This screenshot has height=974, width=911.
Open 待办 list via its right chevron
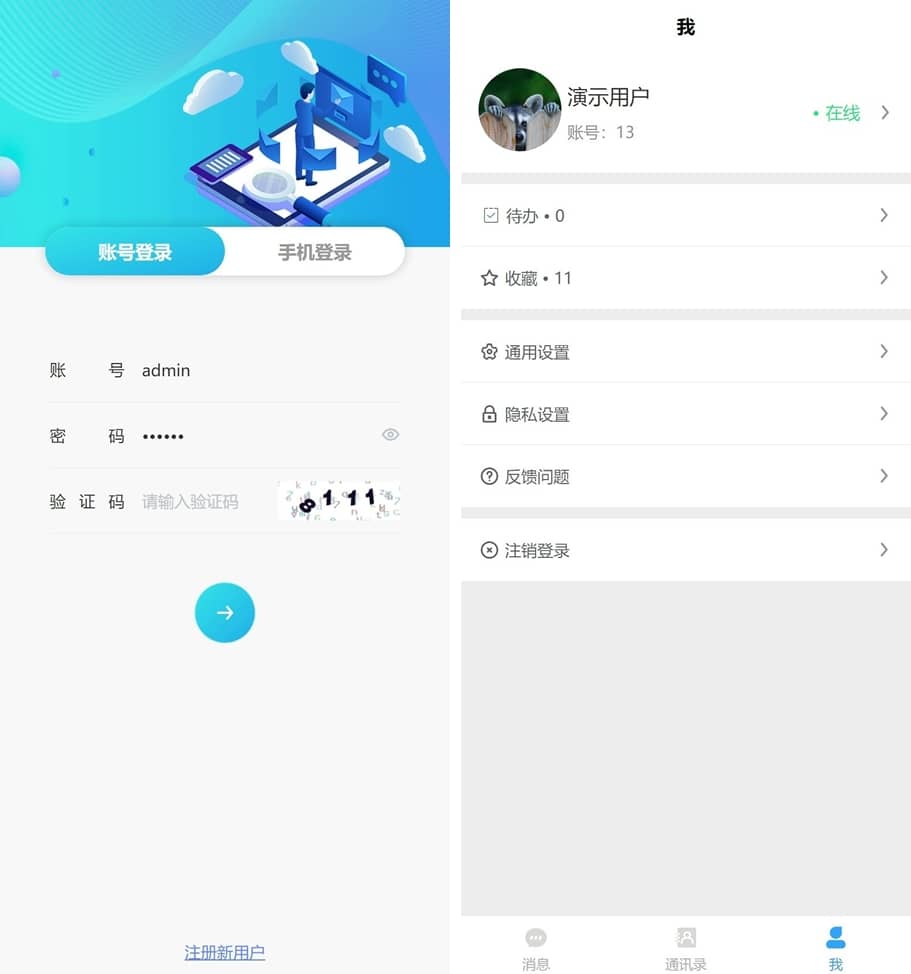pos(884,213)
